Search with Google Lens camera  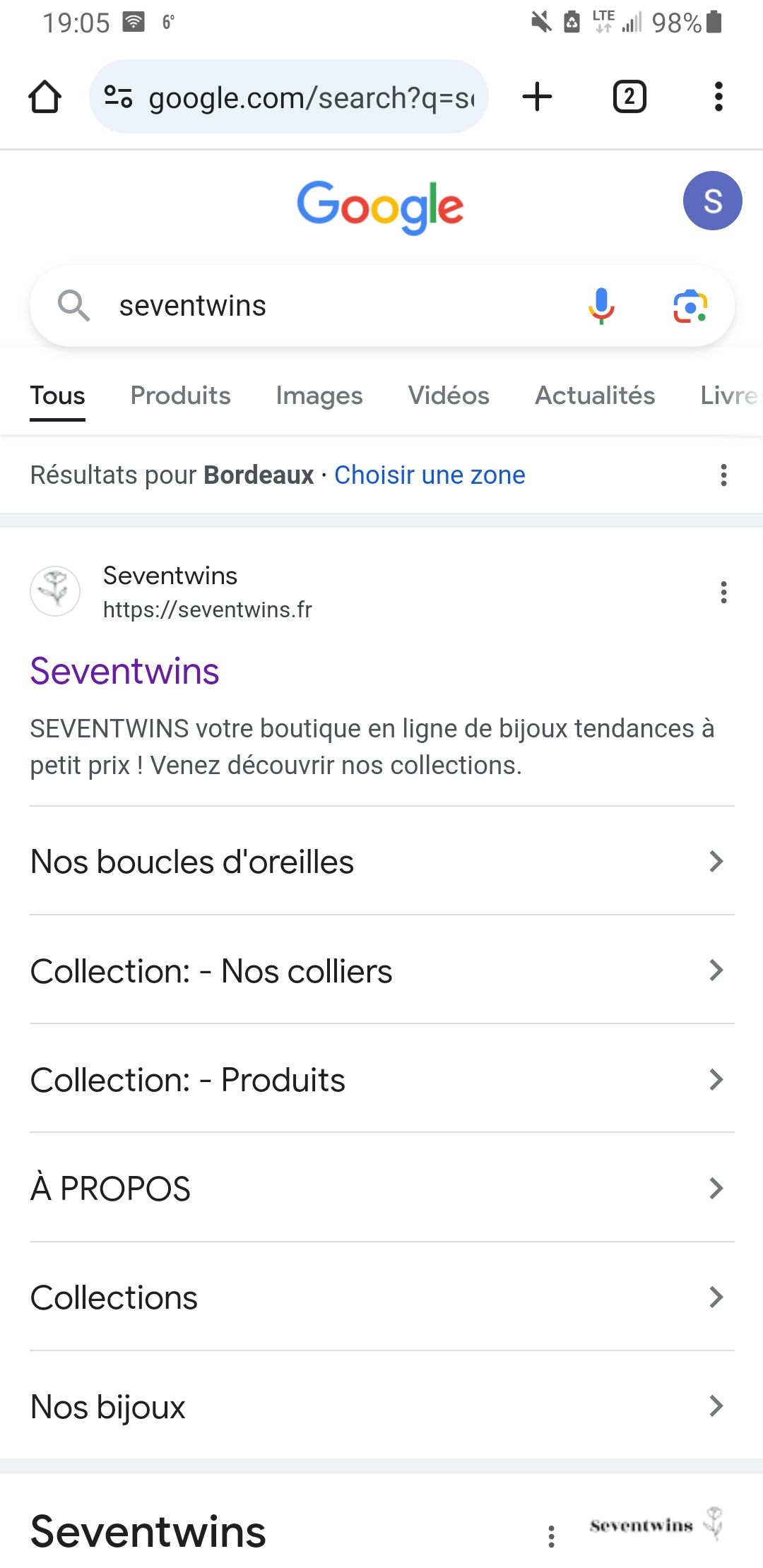tap(690, 307)
